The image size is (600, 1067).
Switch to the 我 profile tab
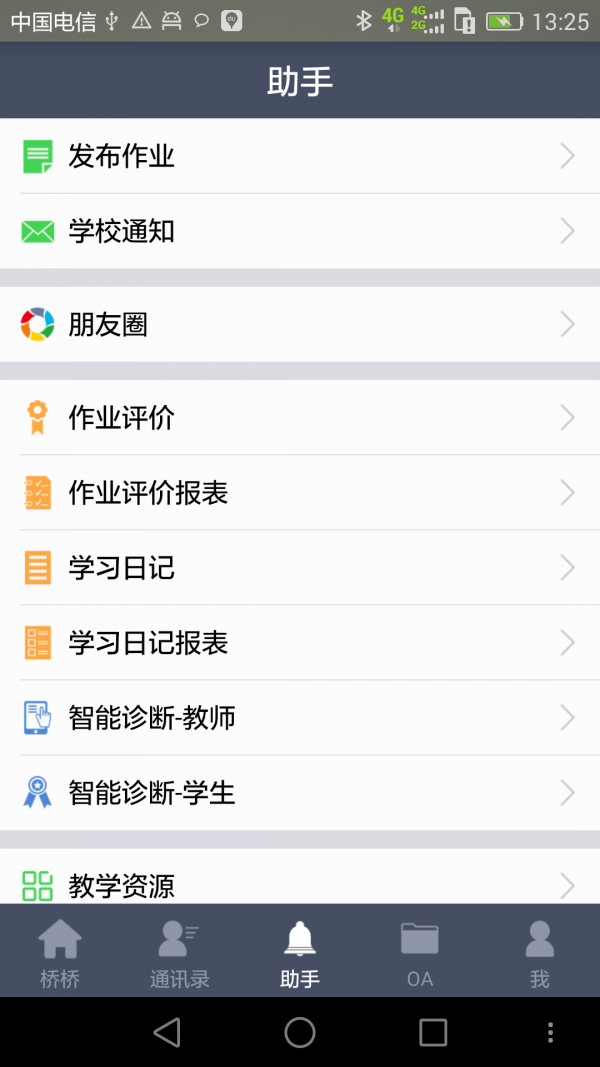pyautogui.click(x=540, y=951)
